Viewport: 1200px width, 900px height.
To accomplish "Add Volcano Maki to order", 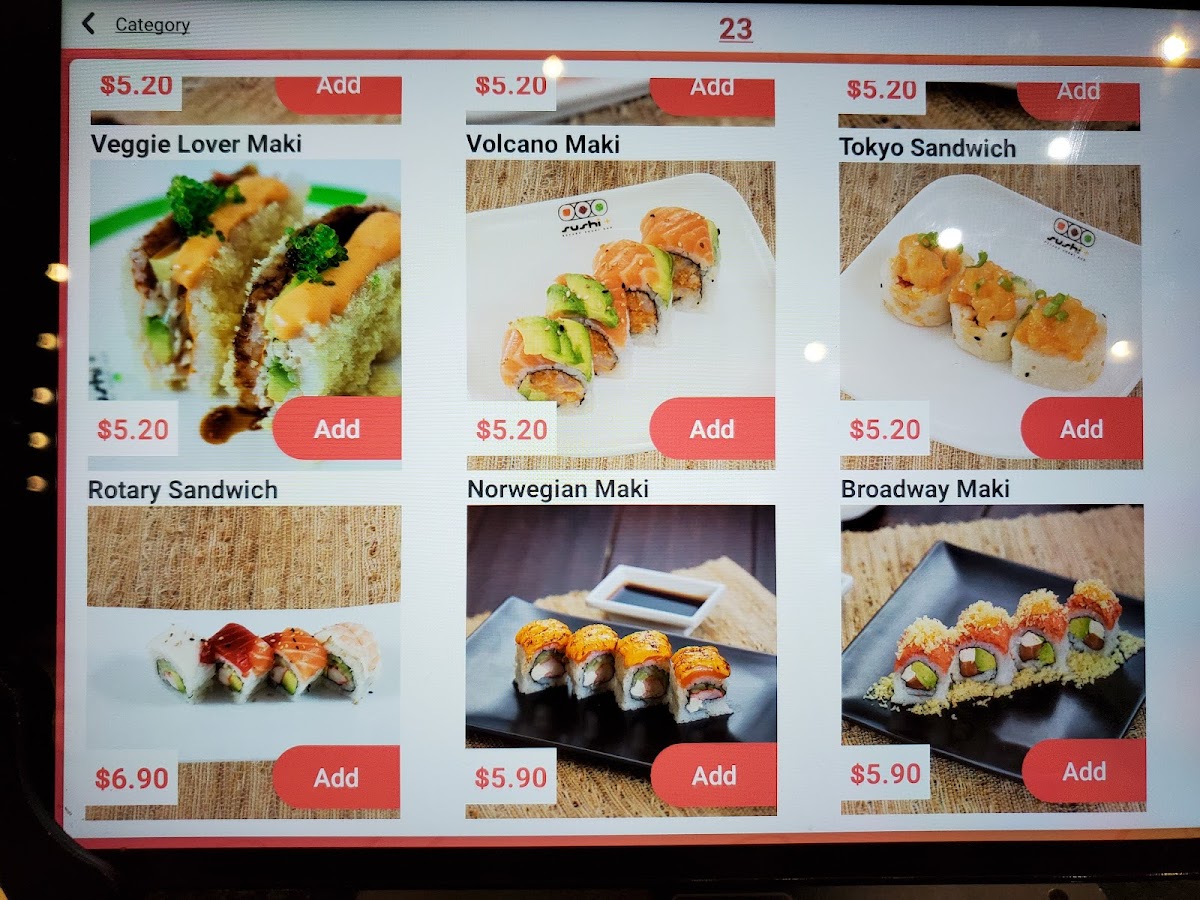I will 712,429.
